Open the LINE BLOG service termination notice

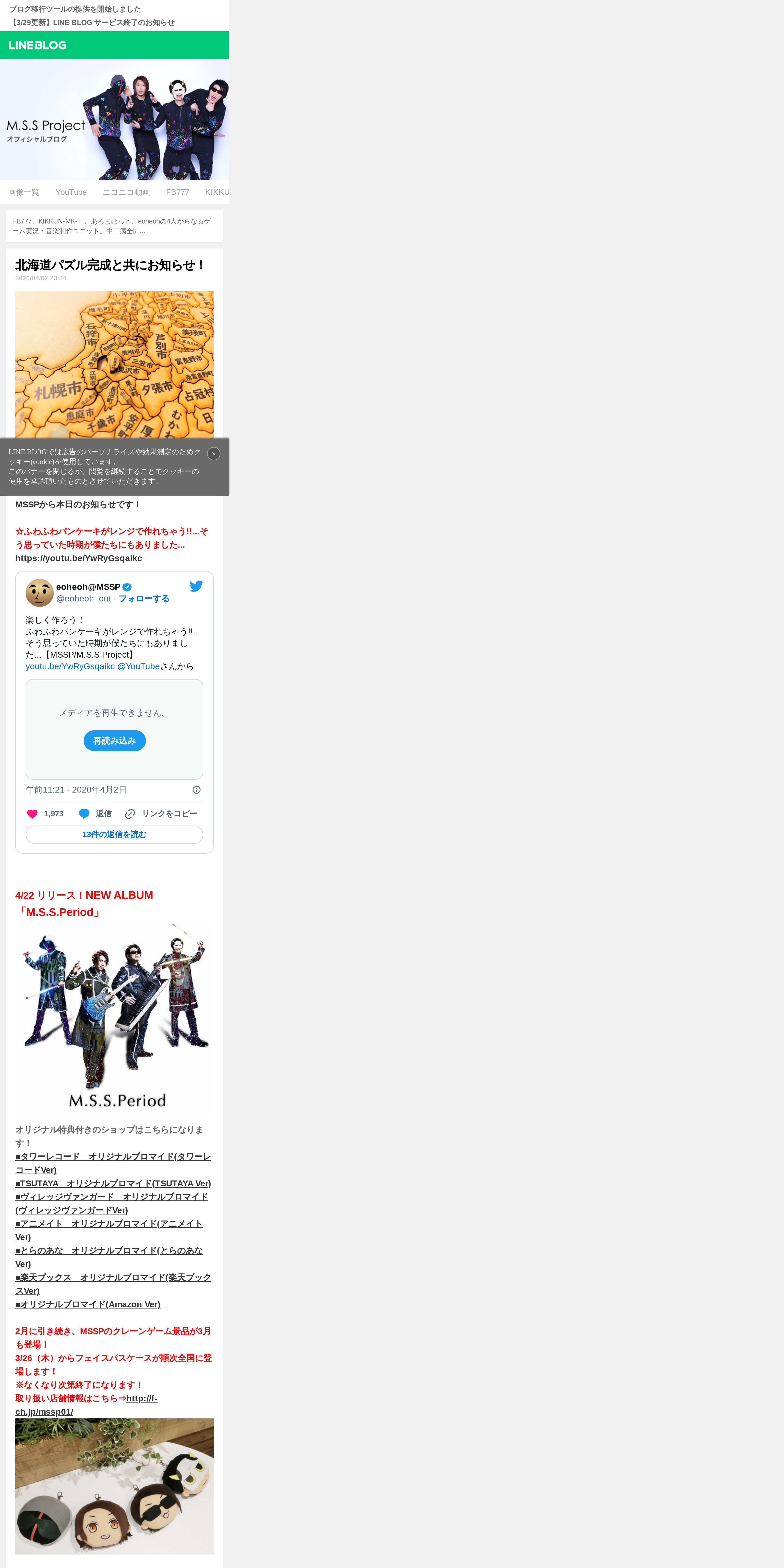tap(92, 23)
